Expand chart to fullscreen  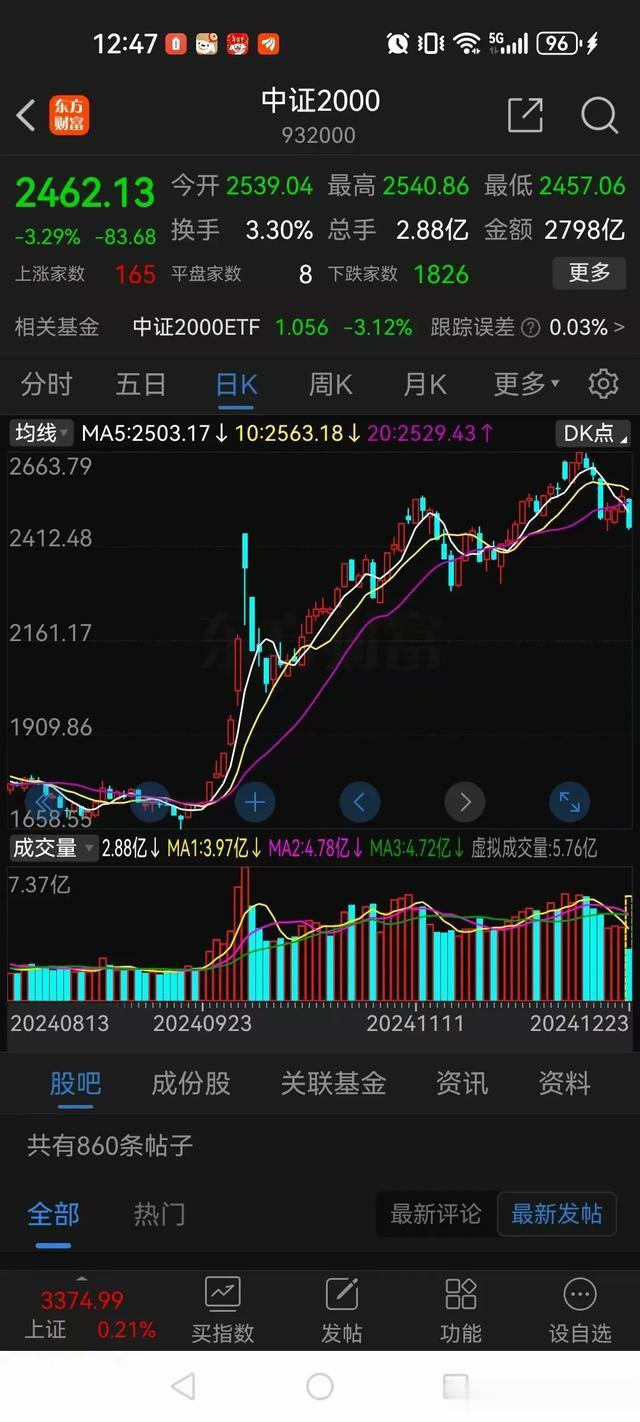(570, 801)
